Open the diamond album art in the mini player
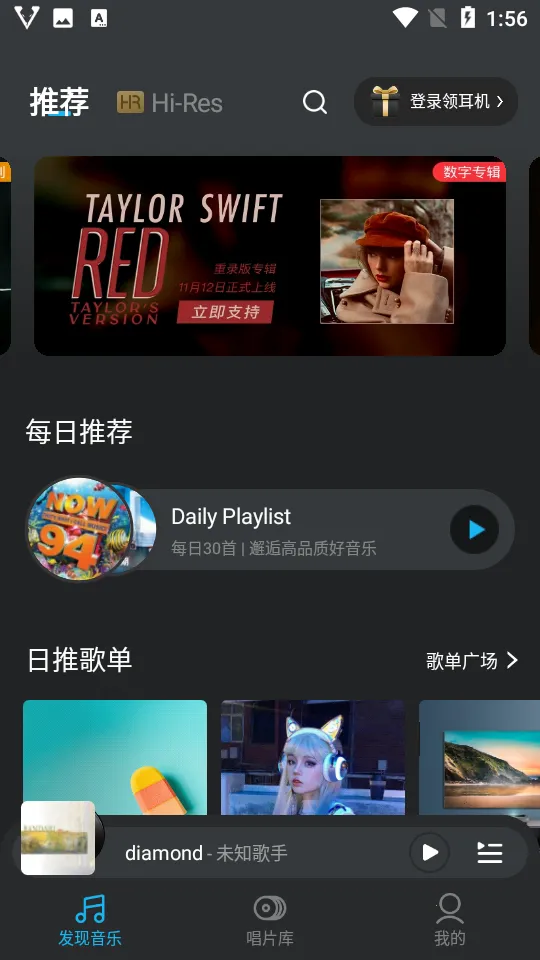 tap(58, 838)
